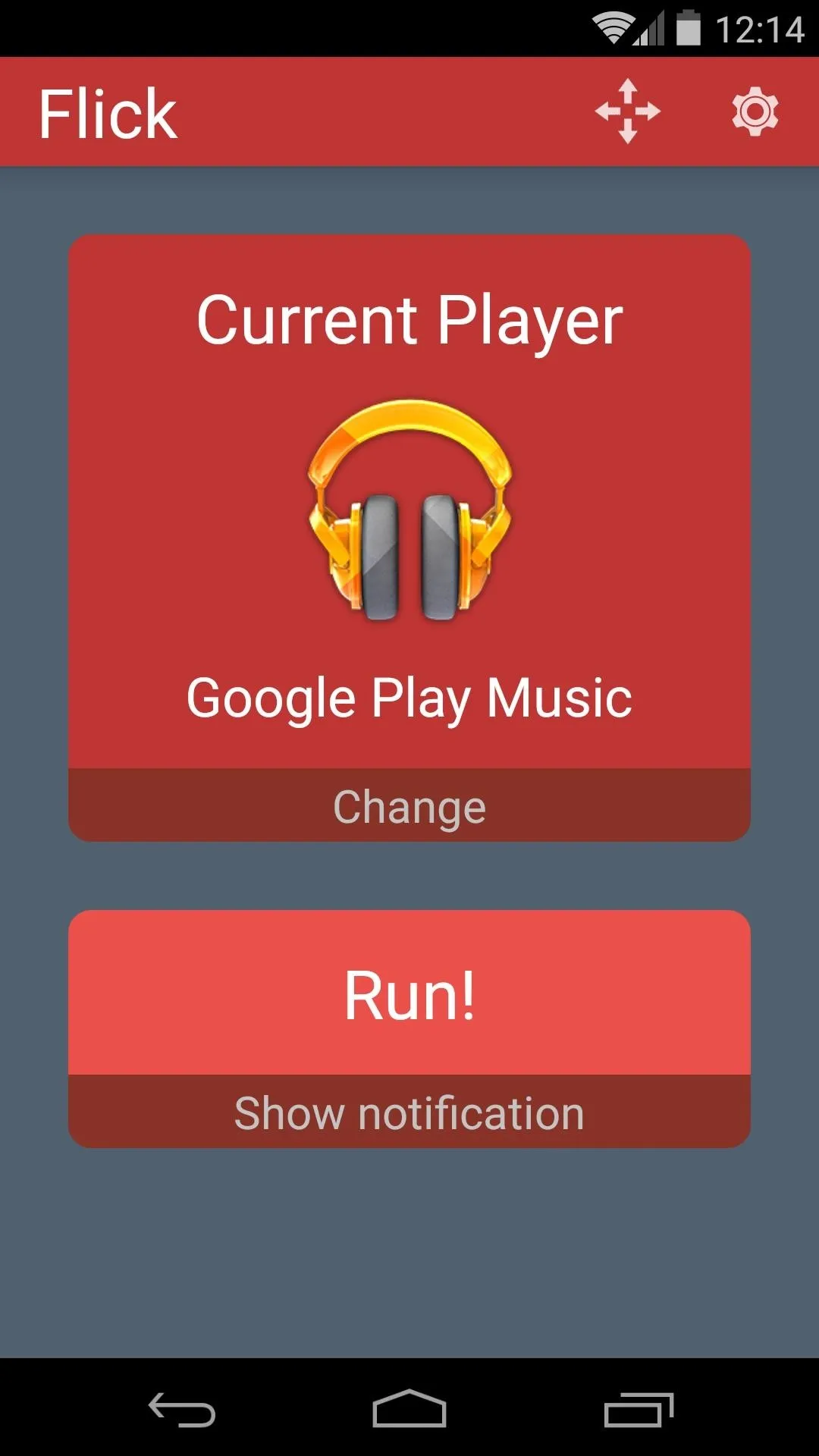Tap the Run! button
This screenshot has height=1456, width=819.
click(x=409, y=993)
